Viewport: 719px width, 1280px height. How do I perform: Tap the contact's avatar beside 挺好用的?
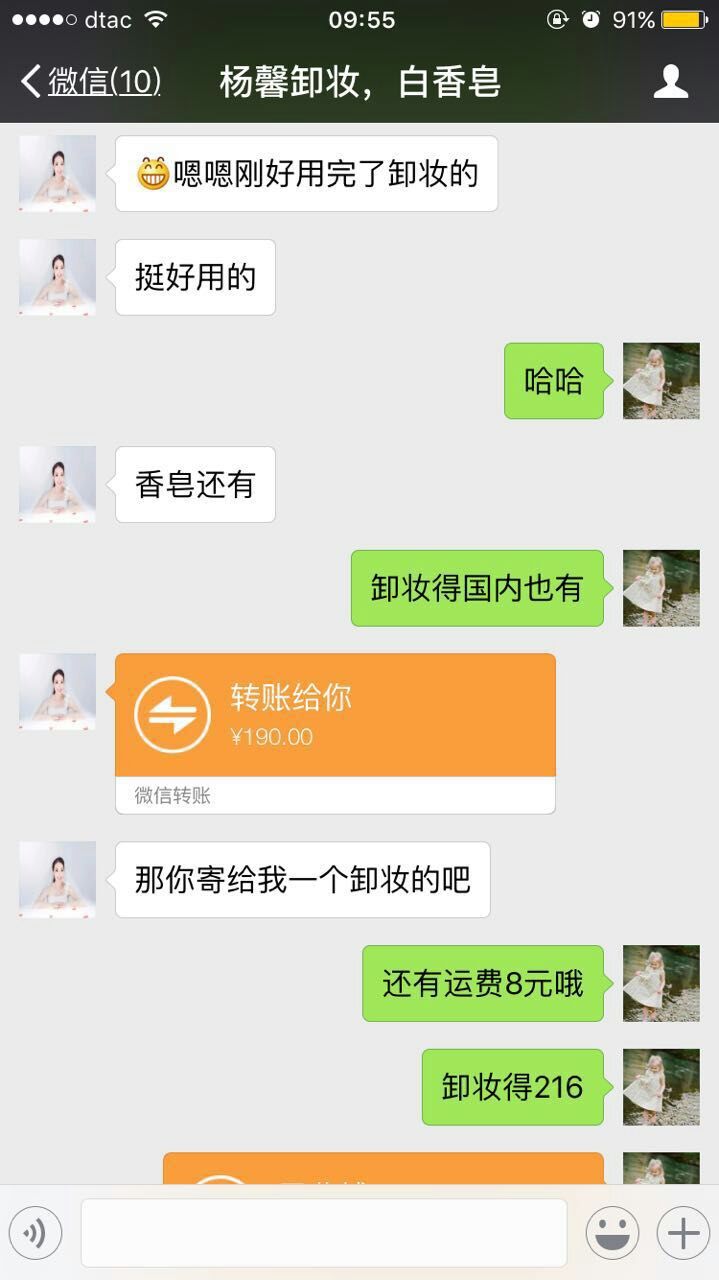57,277
